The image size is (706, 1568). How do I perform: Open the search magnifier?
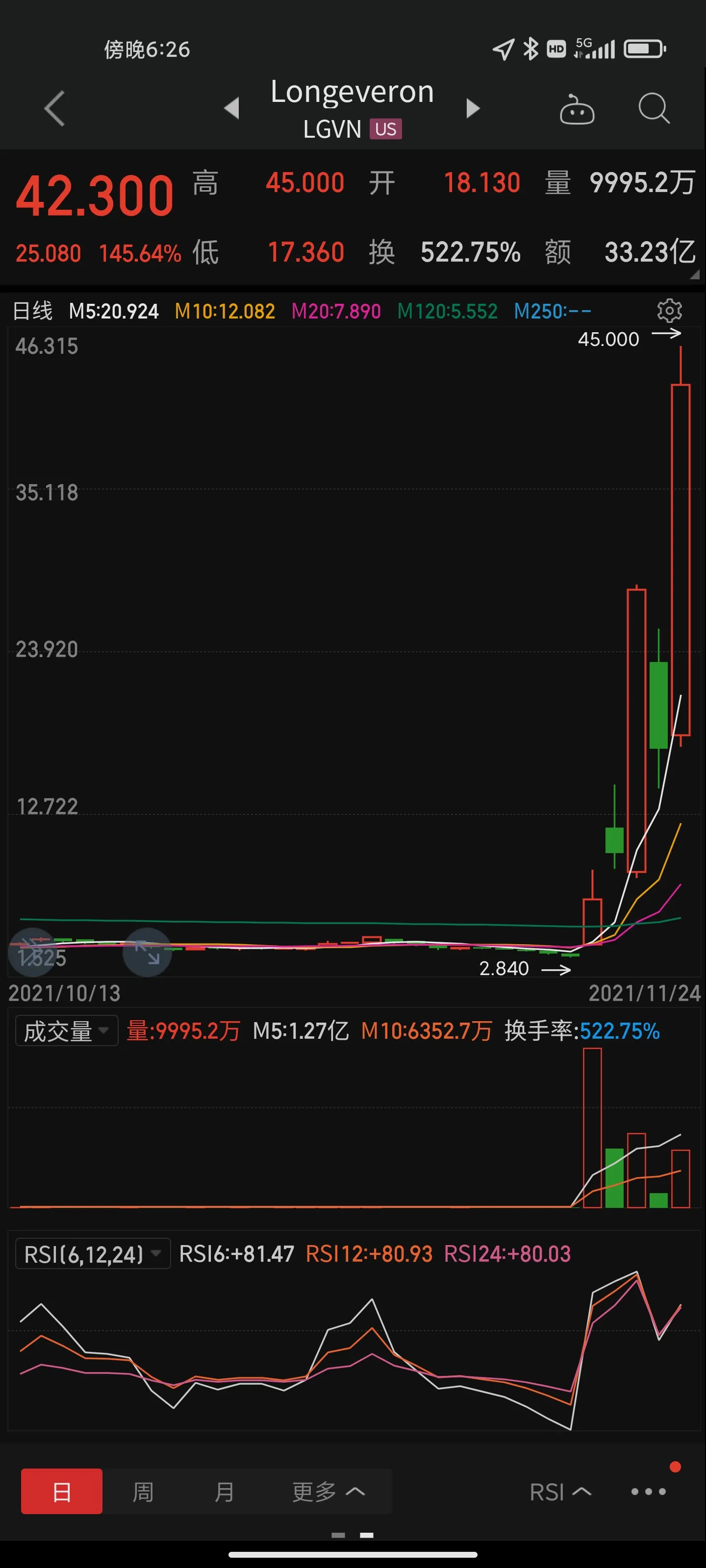pos(654,108)
